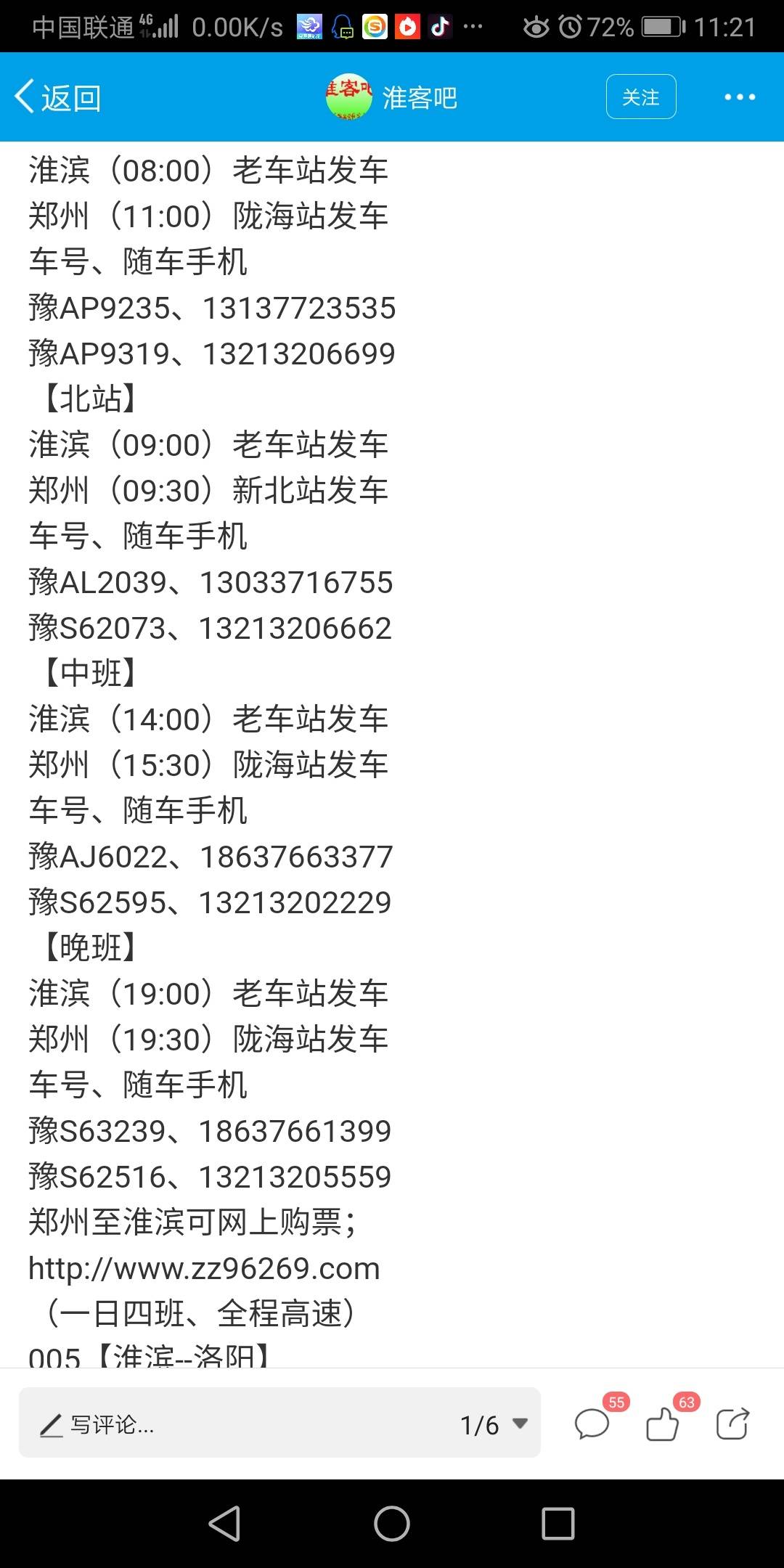Follow 淮客吧 with the 关注 button
Screen dimensions: 784x1568
tap(641, 97)
